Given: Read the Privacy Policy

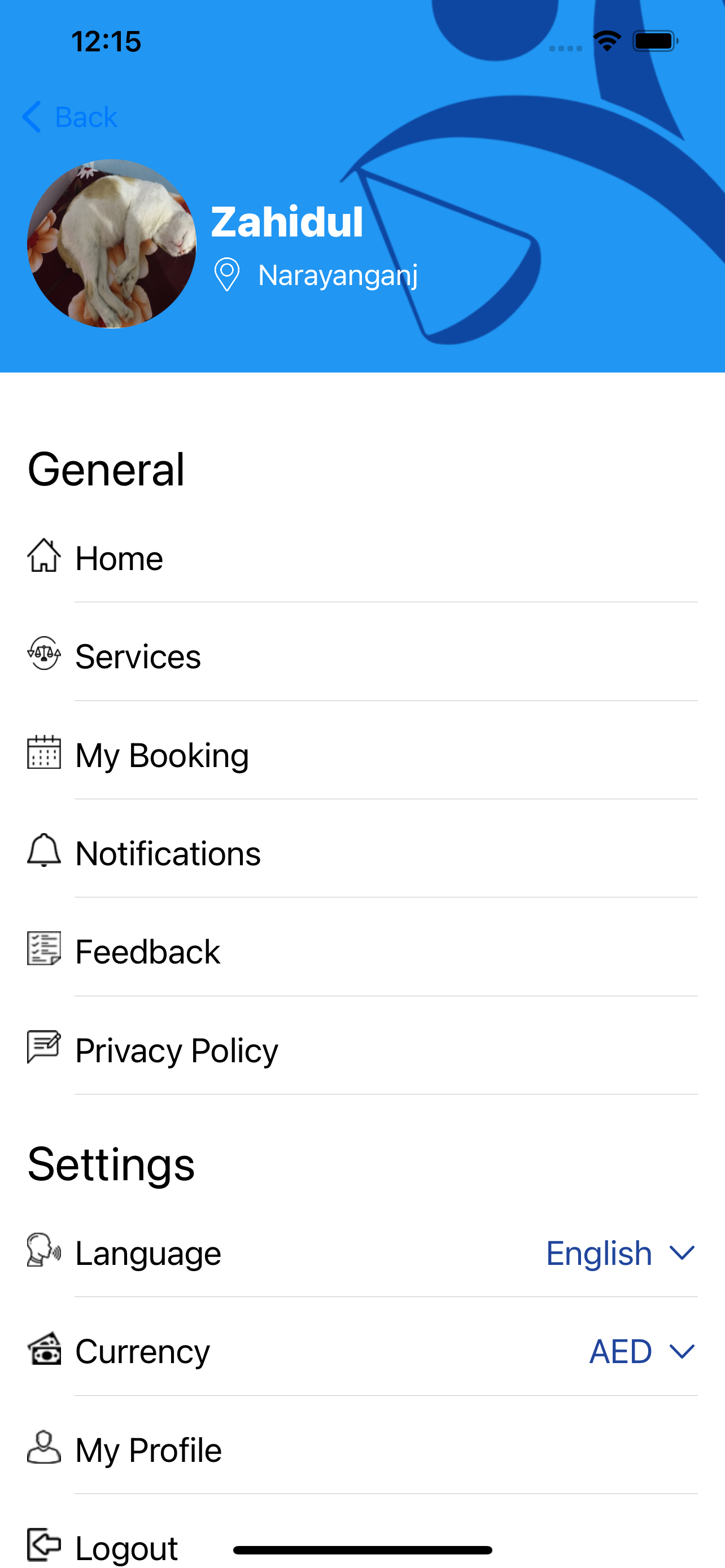Looking at the screenshot, I should 176,1050.
